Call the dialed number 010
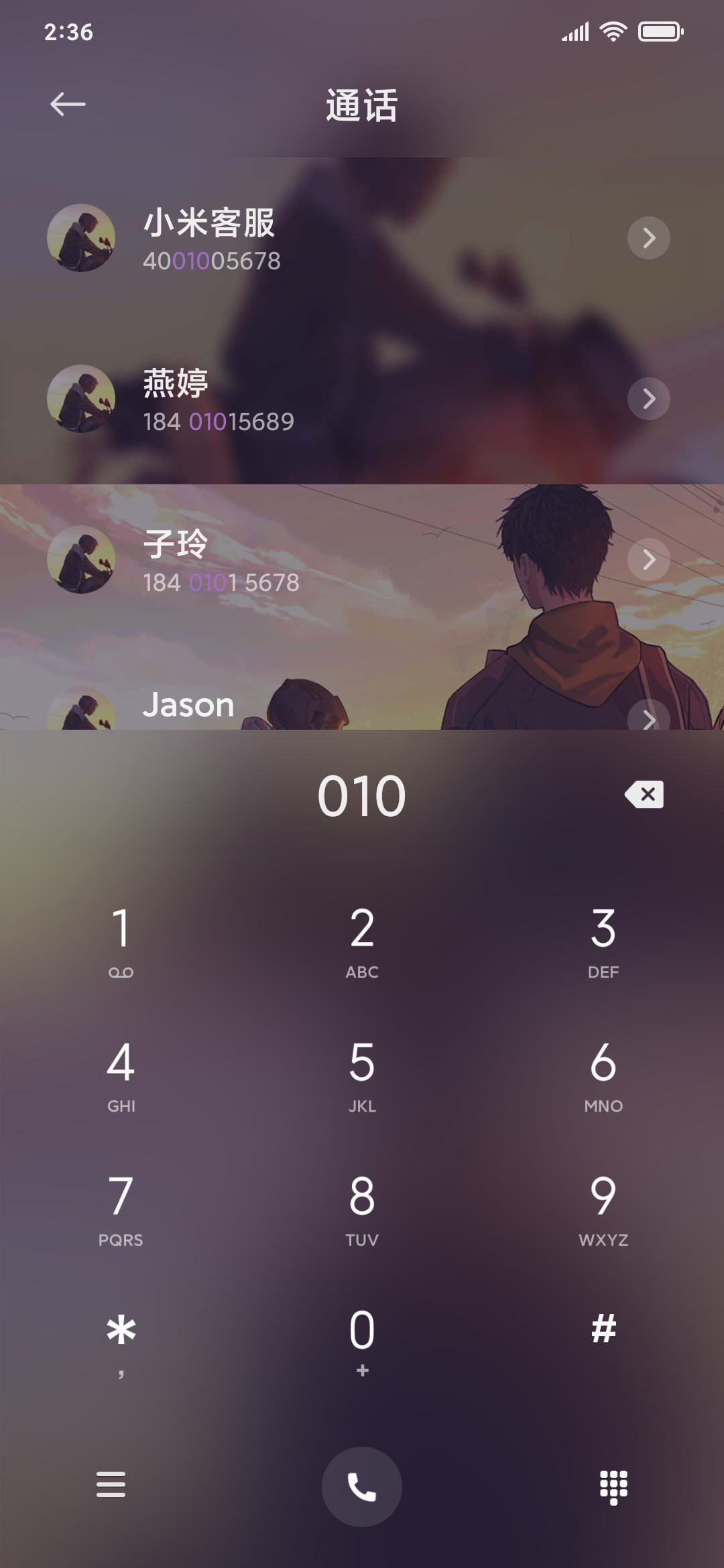Screen dimensions: 724x1568 [362, 1487]
